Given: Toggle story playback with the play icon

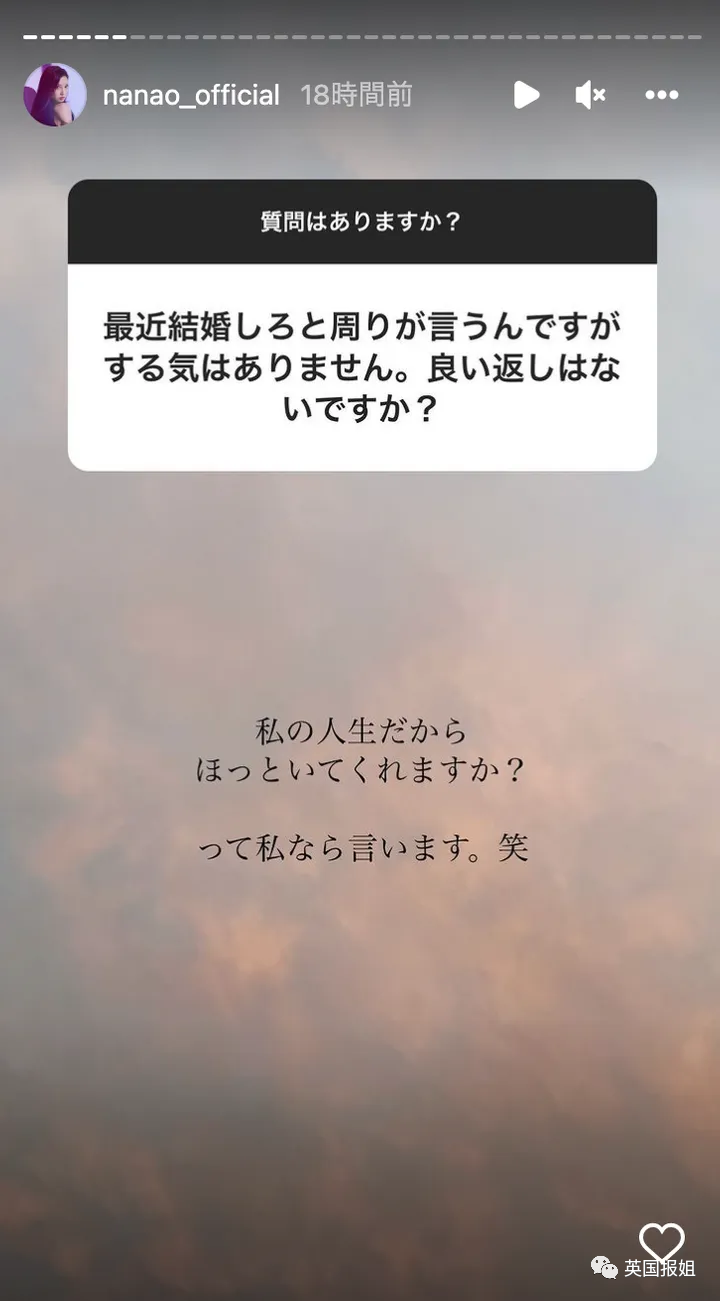Looking at the screenshot, I should [526, 95].
